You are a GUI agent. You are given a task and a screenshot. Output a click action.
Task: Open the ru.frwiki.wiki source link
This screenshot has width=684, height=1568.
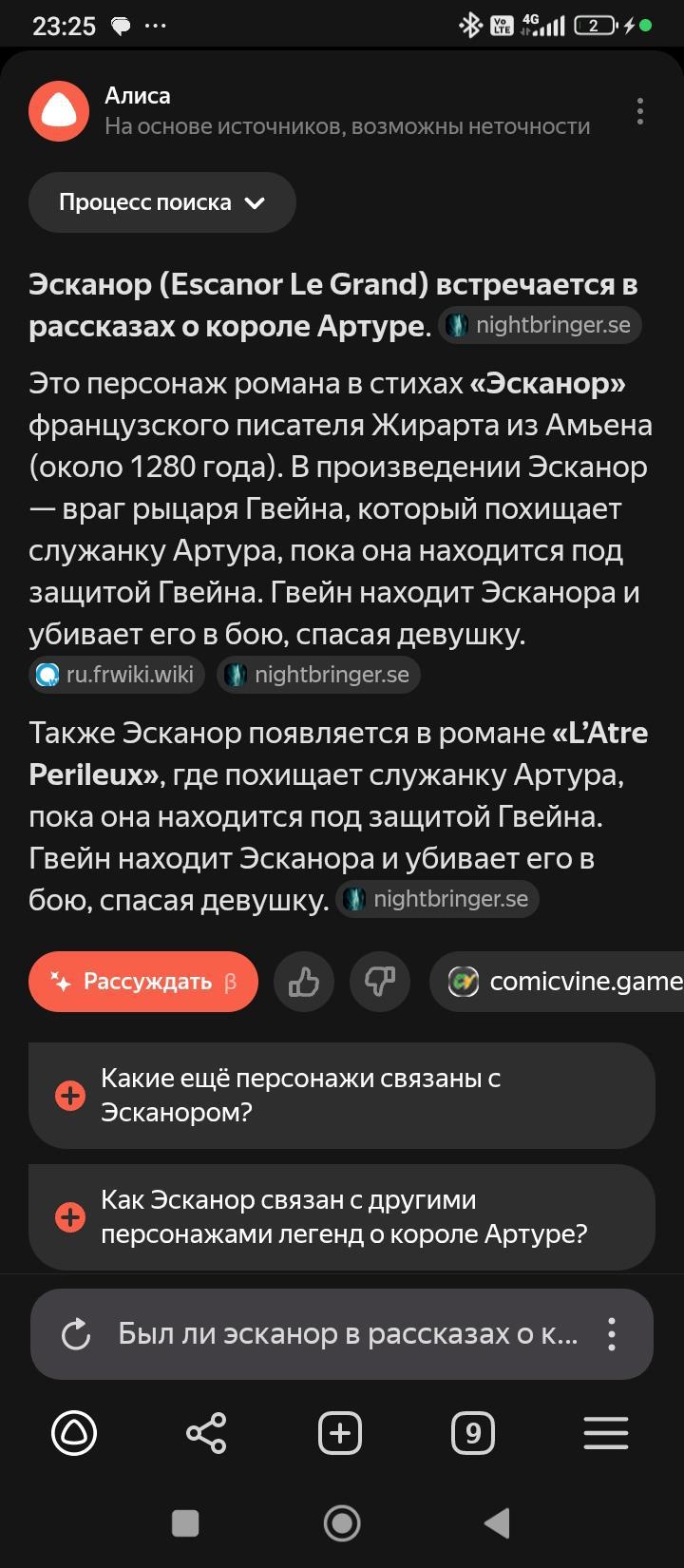click(117, 675)
